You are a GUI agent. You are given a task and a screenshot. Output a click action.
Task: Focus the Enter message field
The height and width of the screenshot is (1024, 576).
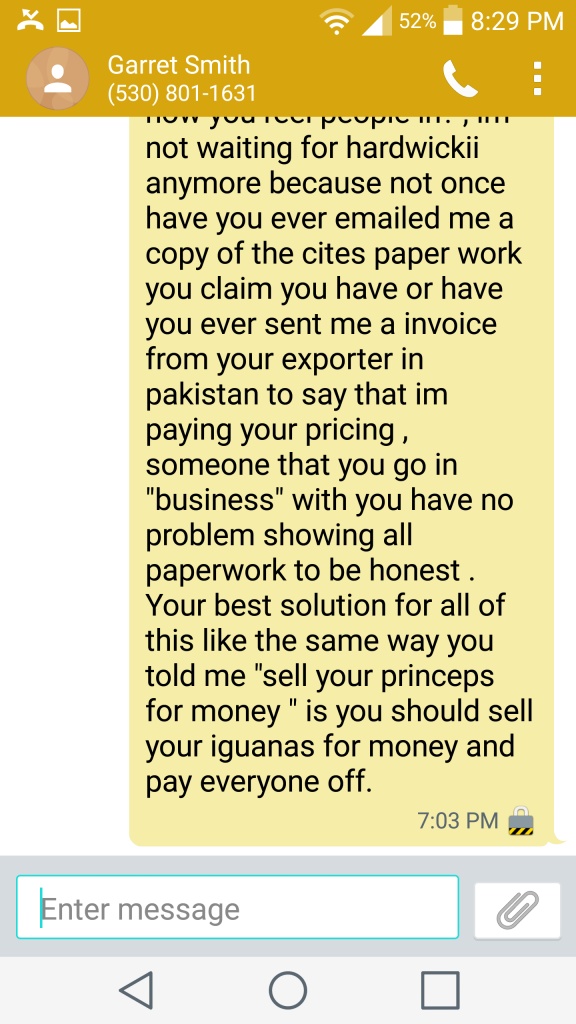[x=237, y=907]
